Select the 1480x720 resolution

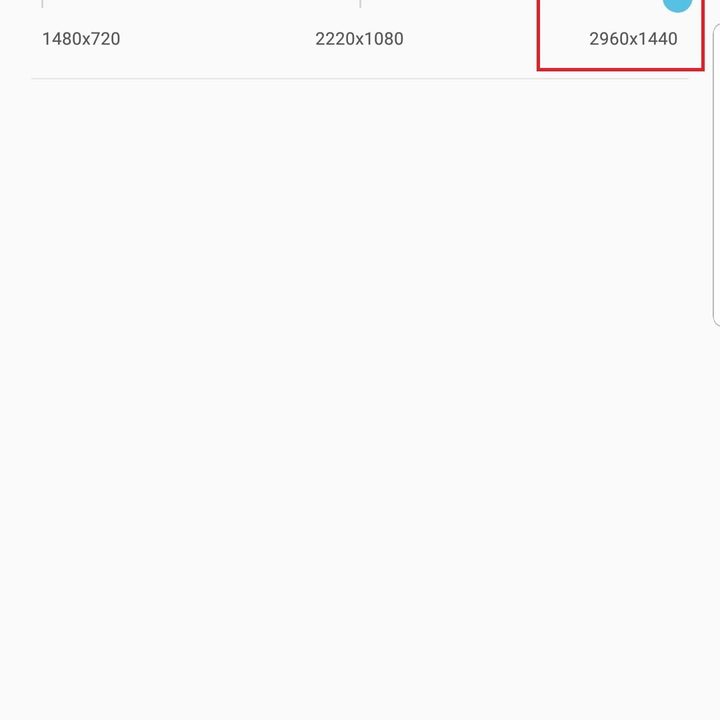pyautogui.click(x=81, y=39)
